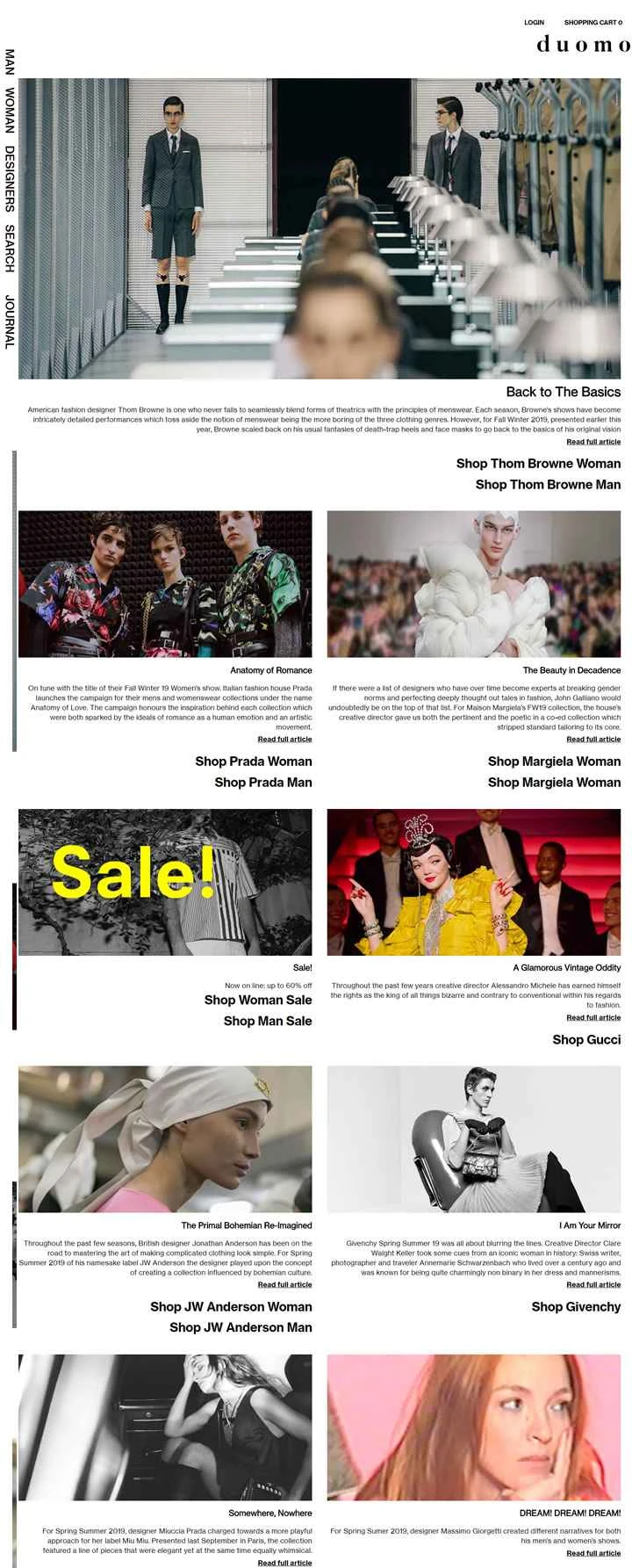This screenshot has width=632, height=1568.
Task: Open the Anatomy of Romance photo tile
Action: [165, 583]
